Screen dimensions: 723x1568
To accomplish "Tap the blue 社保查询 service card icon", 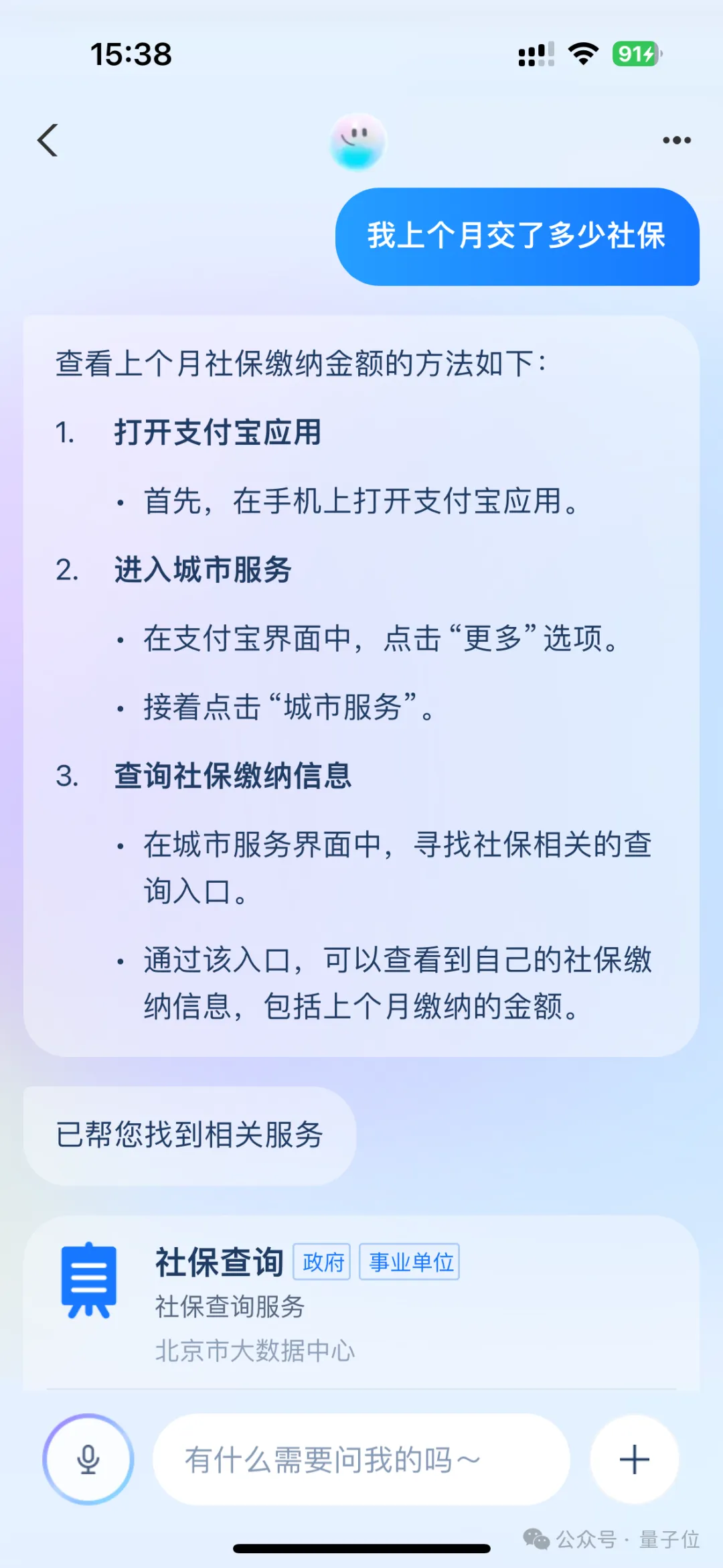I will pyautogui.click(x=88, y=1276).
